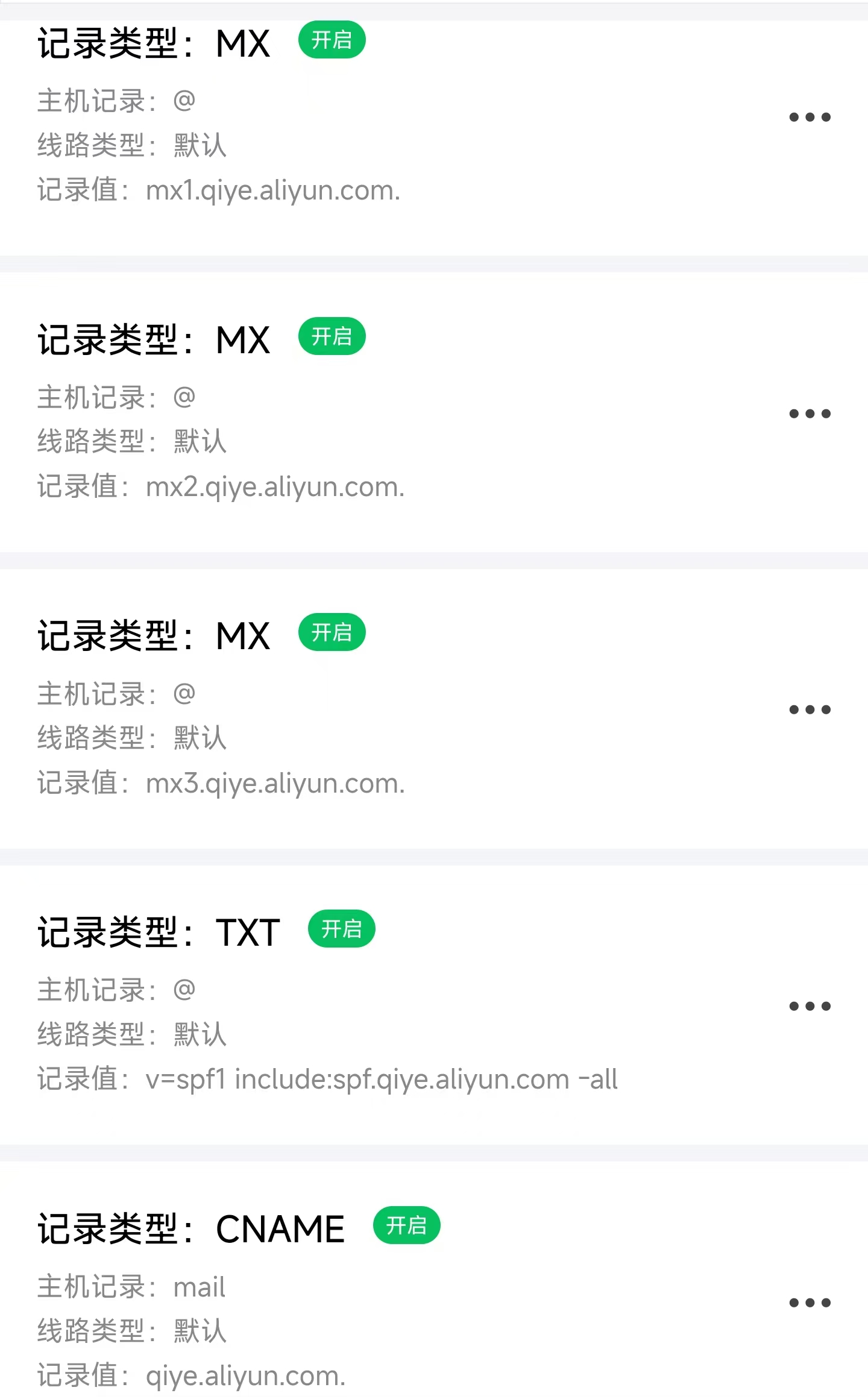The height and width of the screenshot is (1399, 868).
Task: Open more options for mx2.qiye.aliyun.com record
Action: pos(810,413)
